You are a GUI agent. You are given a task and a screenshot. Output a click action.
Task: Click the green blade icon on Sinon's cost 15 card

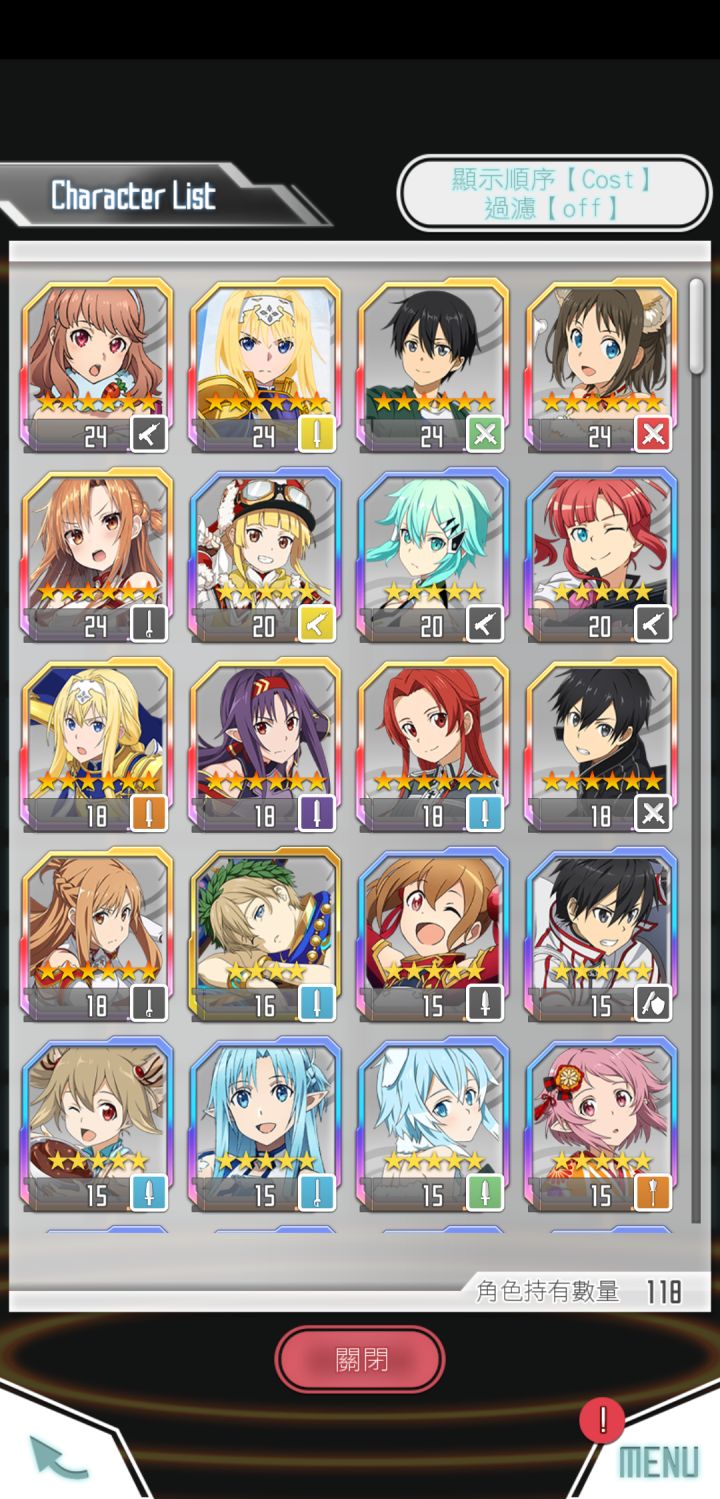pyautogui.click(x=485, y=1191)
